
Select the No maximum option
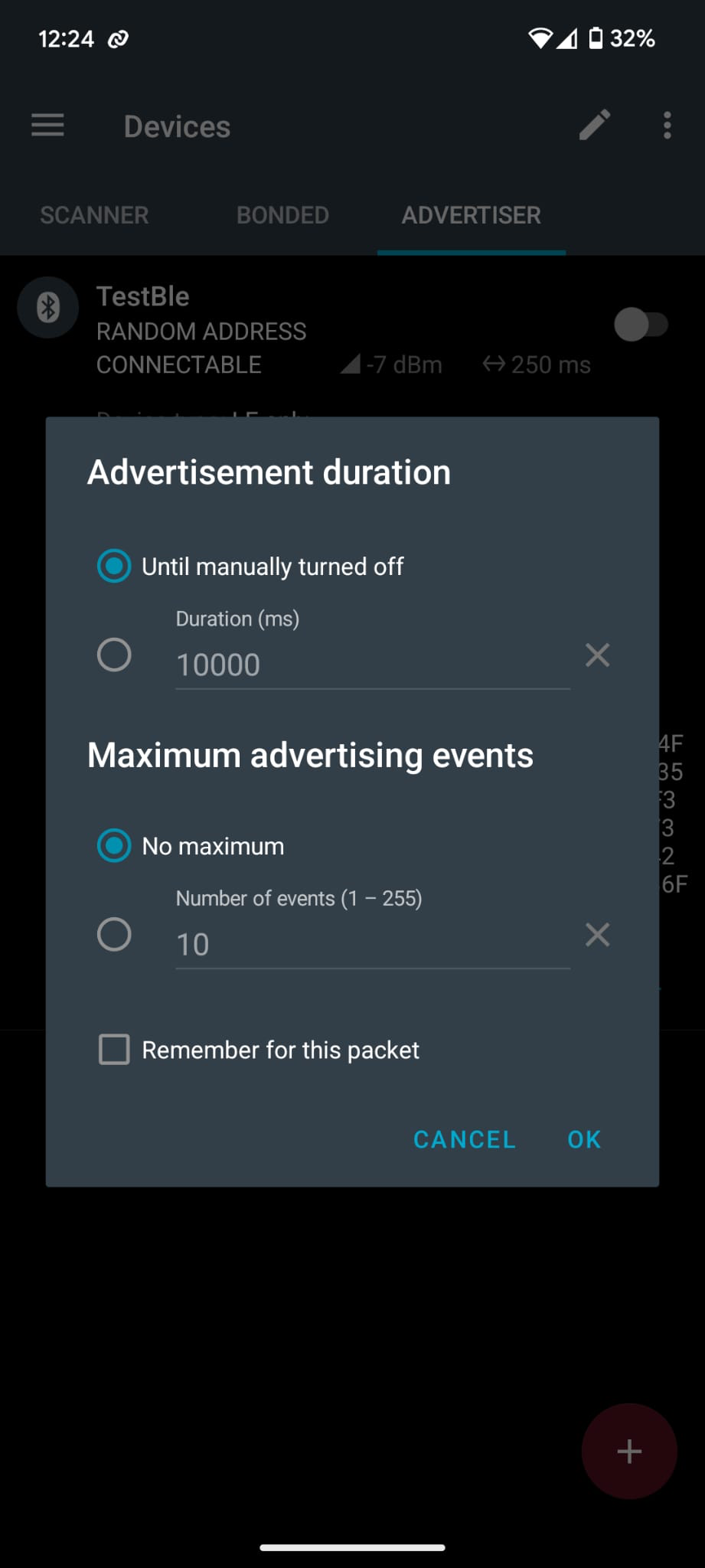coord(113,846)
